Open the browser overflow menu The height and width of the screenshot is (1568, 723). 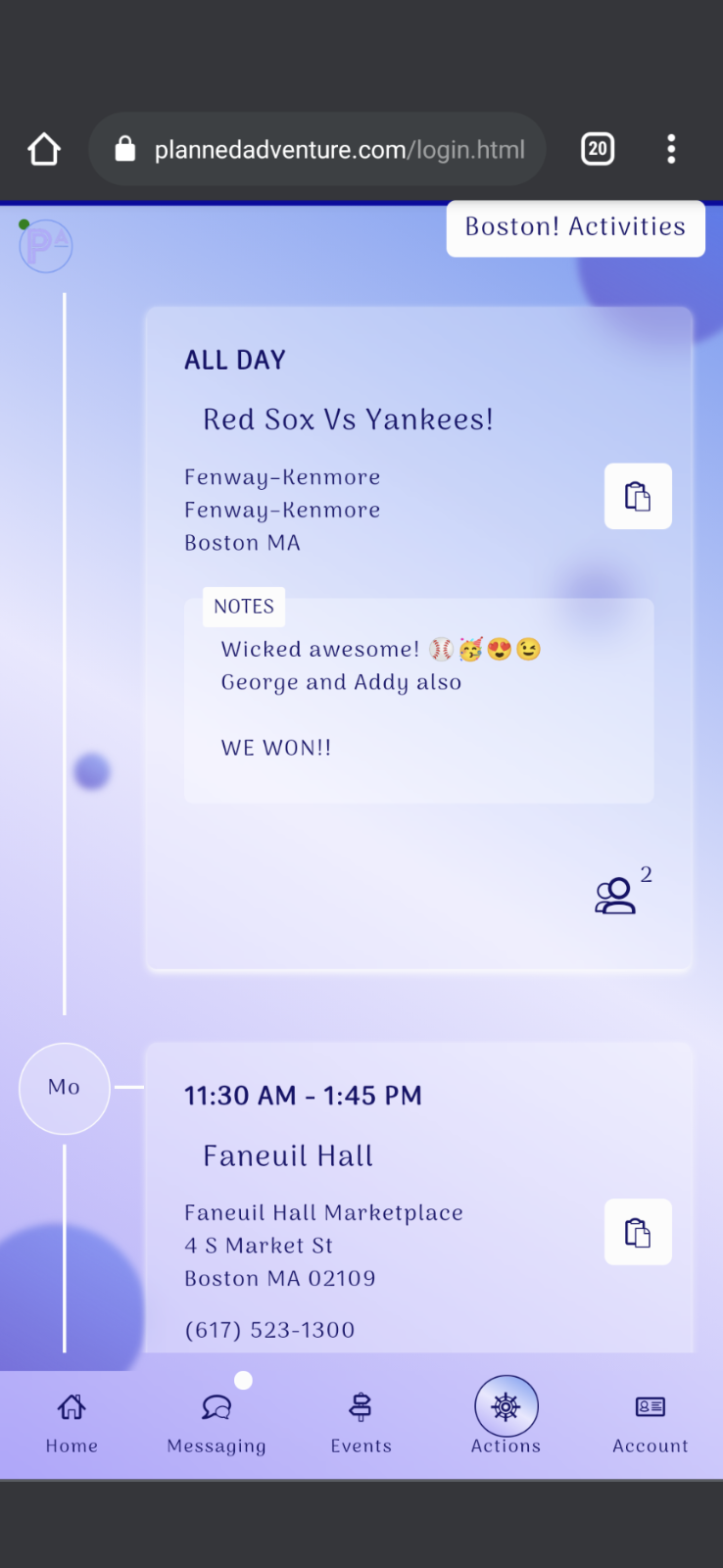click(671, 149)
